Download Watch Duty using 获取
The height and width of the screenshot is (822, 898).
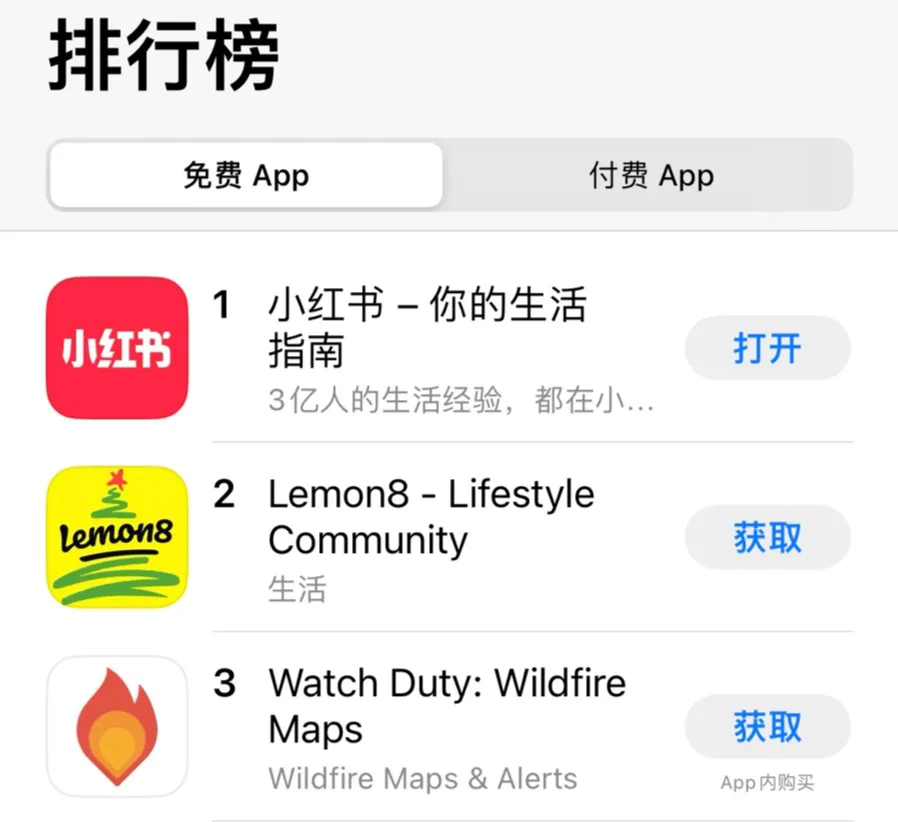[x=767, y=727]
